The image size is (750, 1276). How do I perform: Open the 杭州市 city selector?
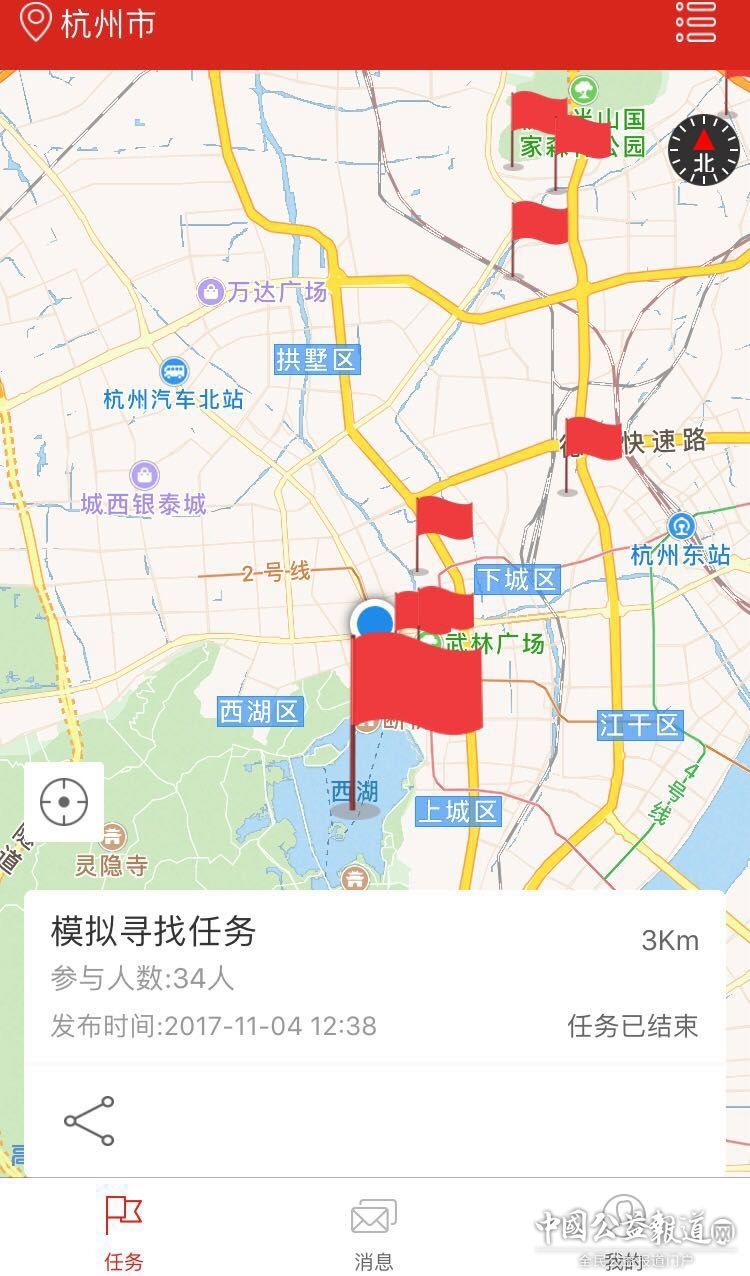point(88,23)
